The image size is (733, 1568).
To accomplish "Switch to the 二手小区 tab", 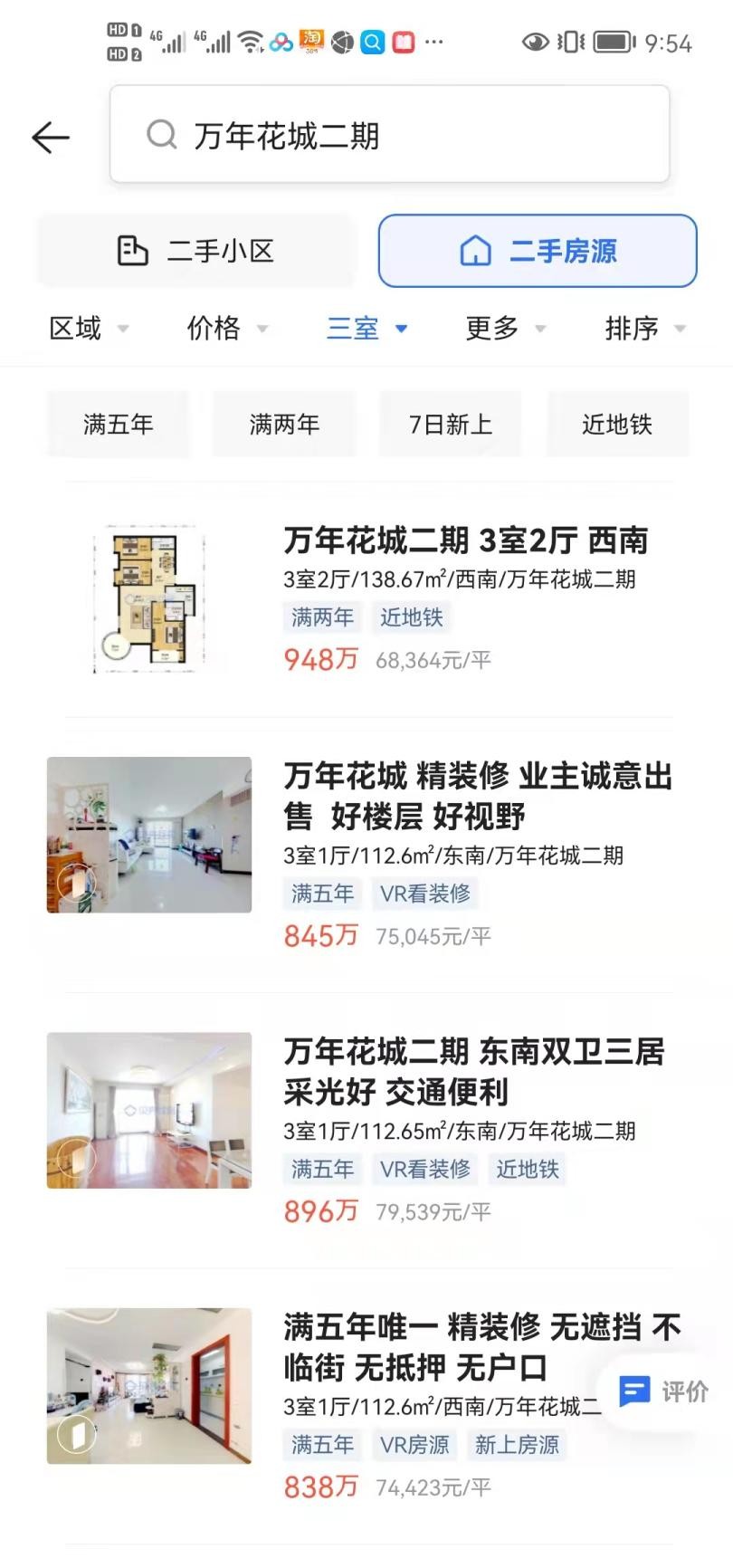I will (195, 251).
